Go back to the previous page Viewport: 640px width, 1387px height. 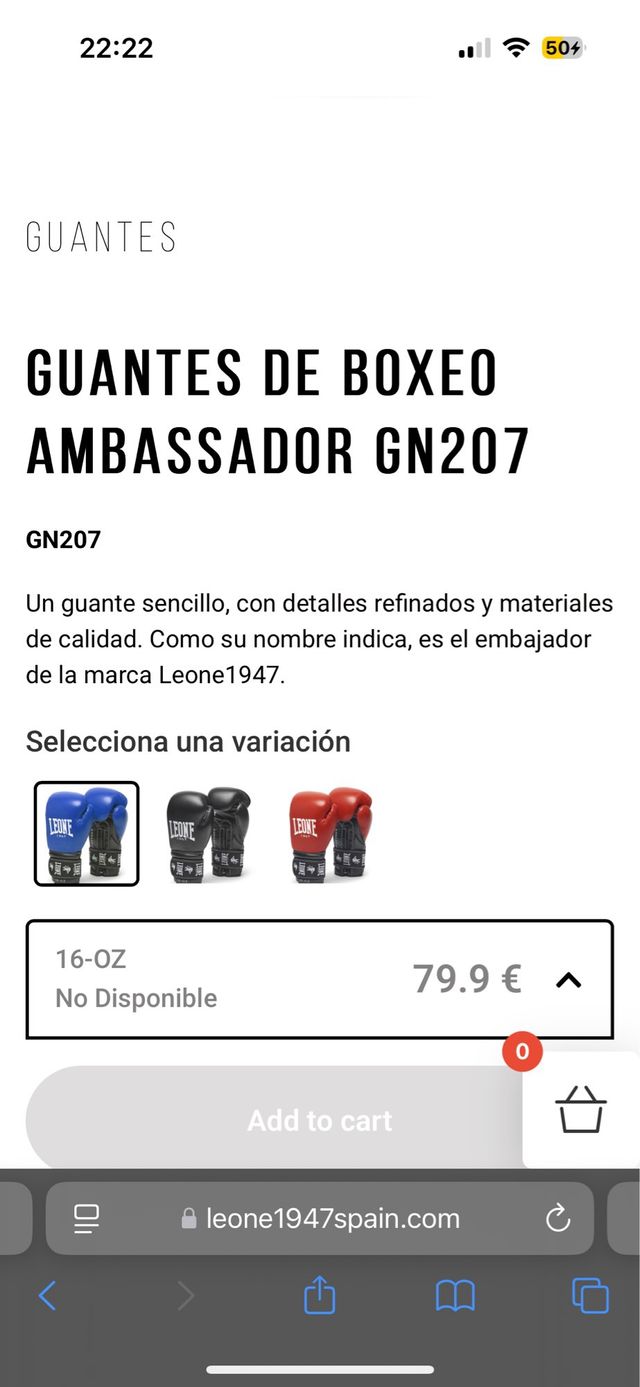47,1297
